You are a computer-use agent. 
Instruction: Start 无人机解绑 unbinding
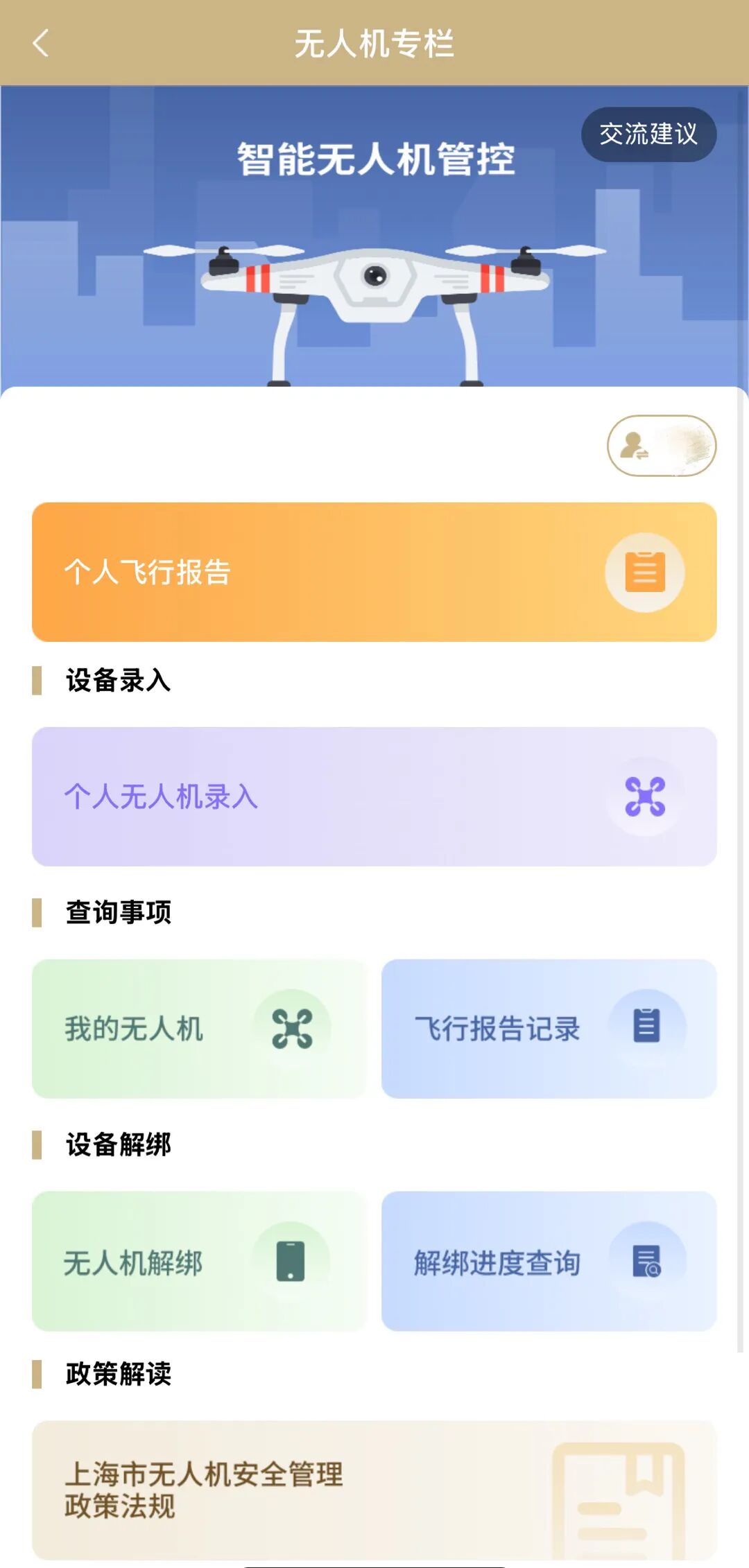(199, 1261)
